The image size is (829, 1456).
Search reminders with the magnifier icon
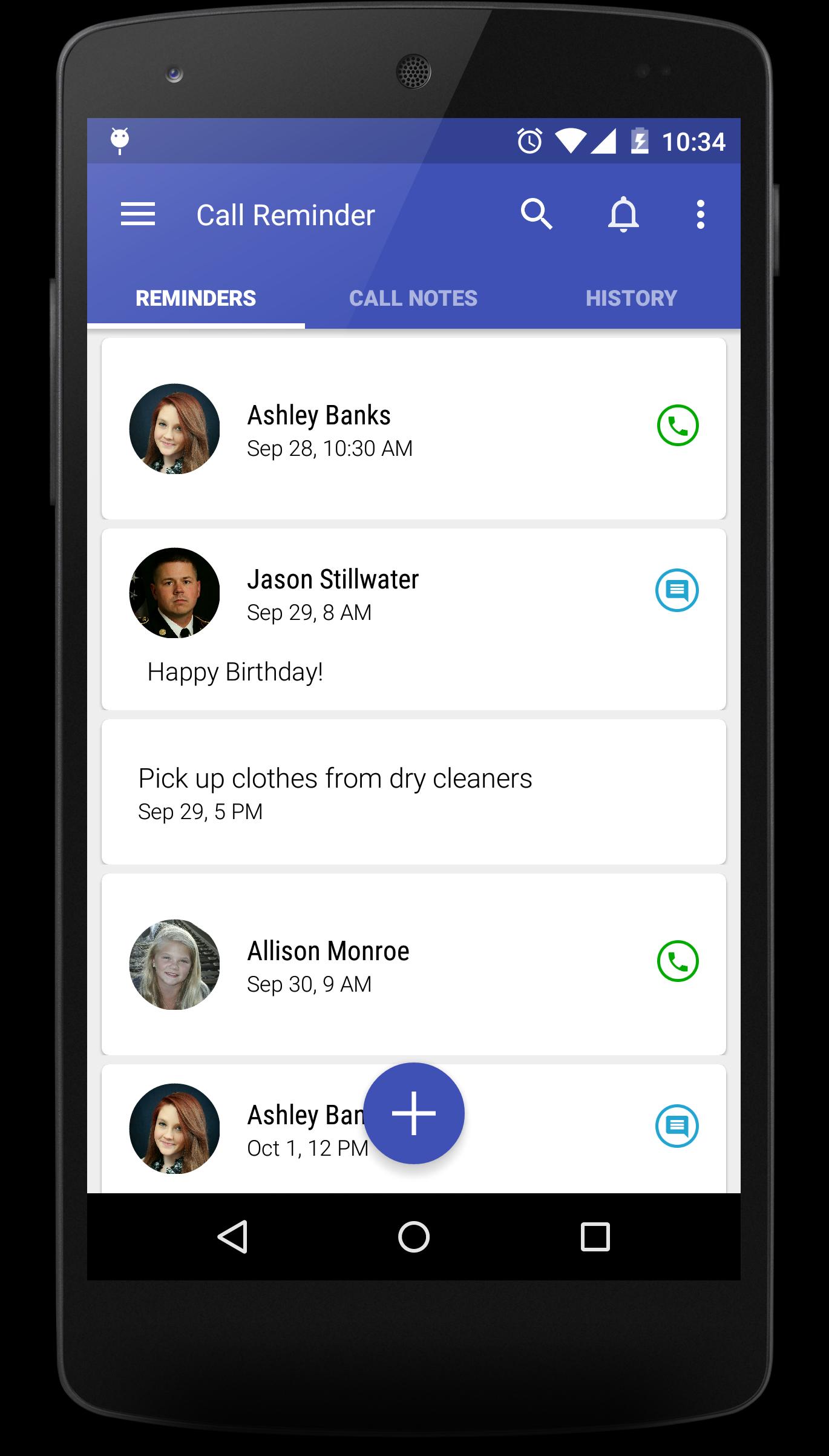(x=536, y=214)
